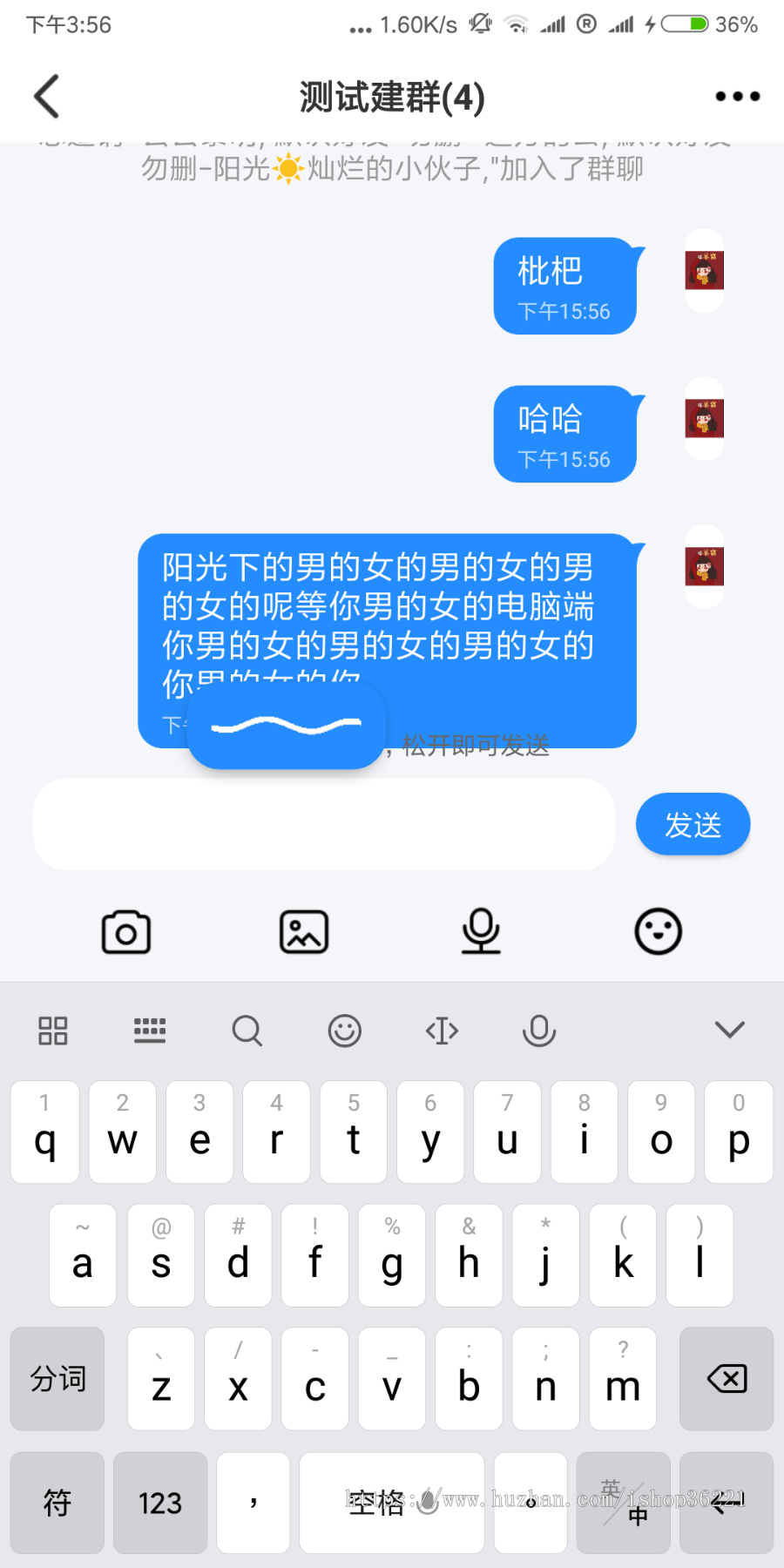Tap the search icon on the keyboard toolbar
784x1568 pixels.
[x=247, y=1031]
